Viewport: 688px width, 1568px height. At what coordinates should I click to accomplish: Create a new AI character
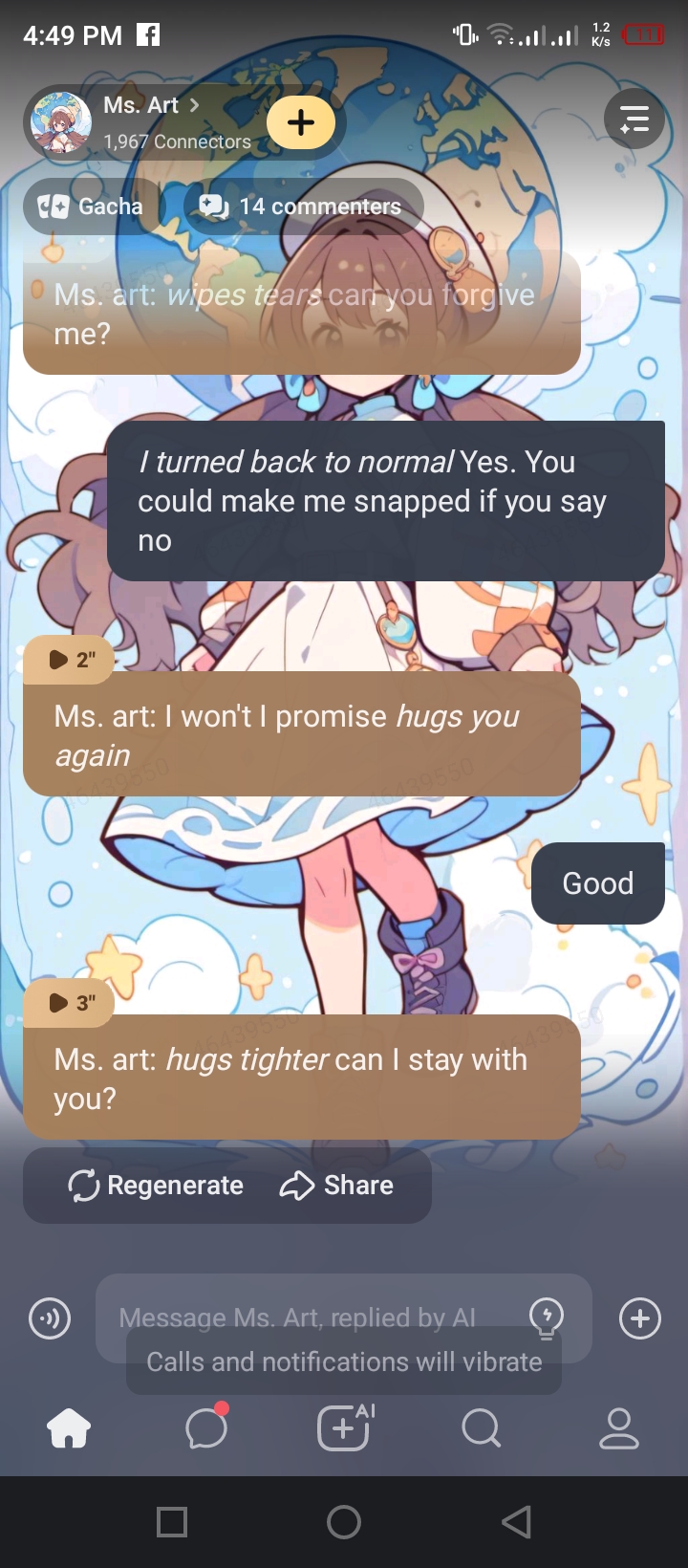click(344, 1429)
